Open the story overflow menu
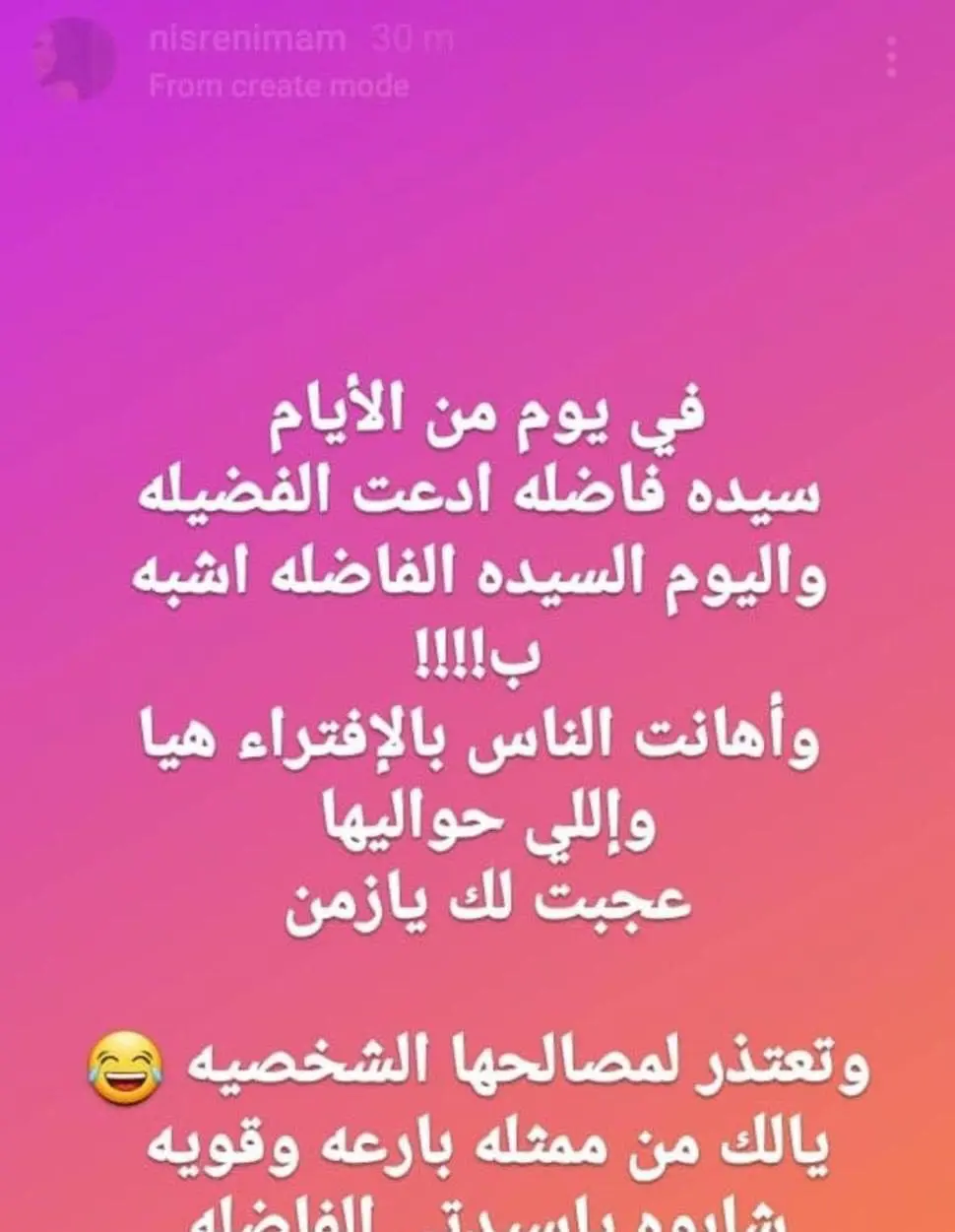 pos(892,58)
